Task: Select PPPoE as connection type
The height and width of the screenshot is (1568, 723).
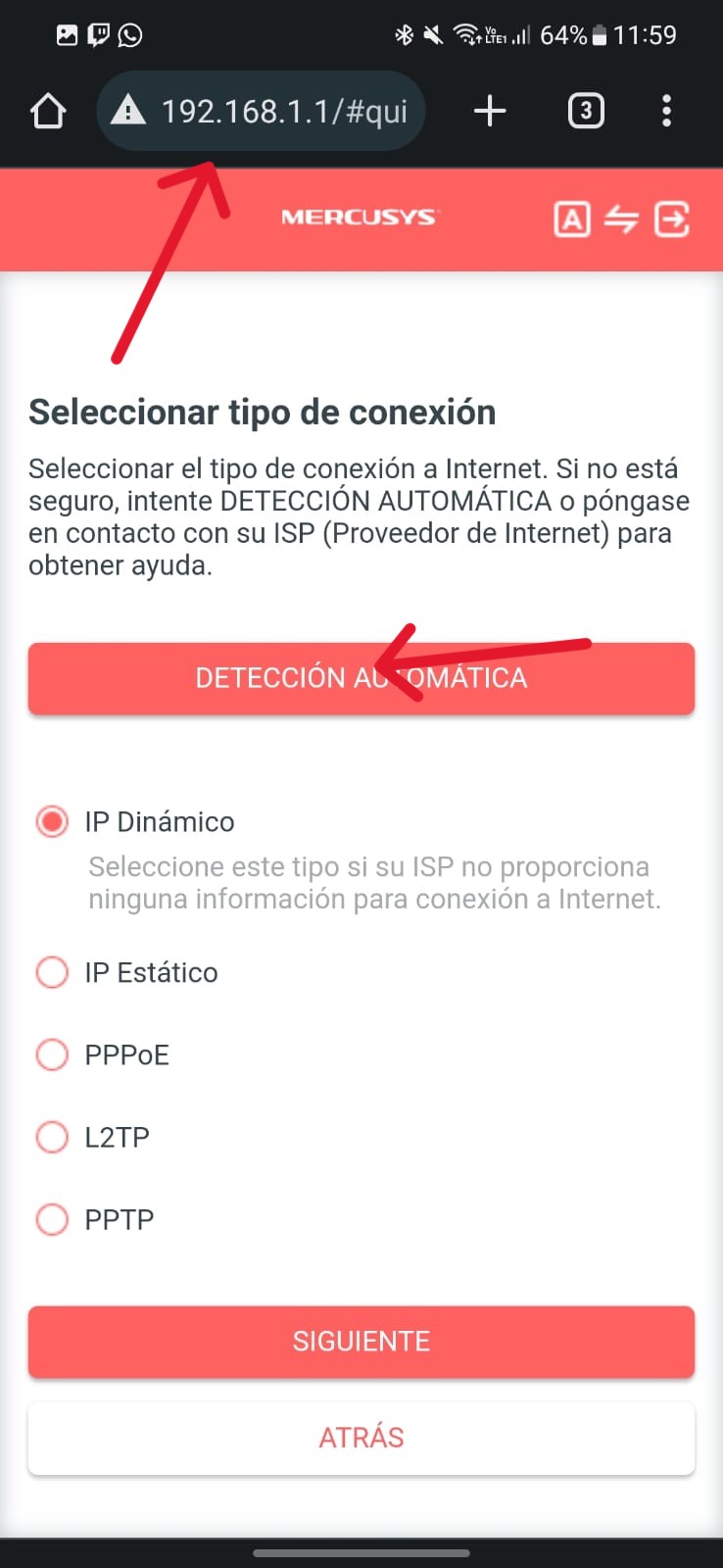Action: (53, 1054)
